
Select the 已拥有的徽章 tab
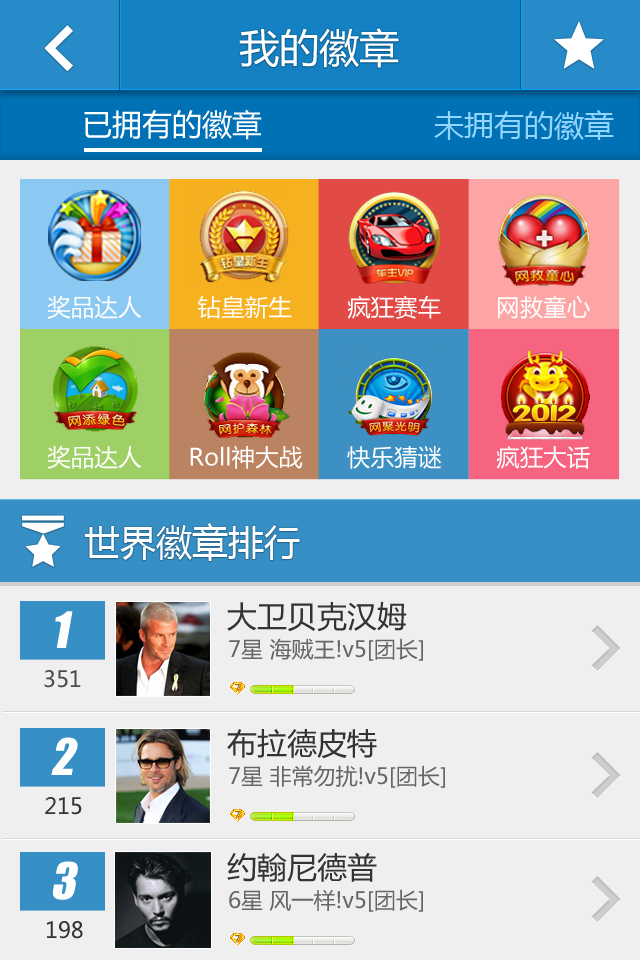pyautogui.click(x=172, y=126)
